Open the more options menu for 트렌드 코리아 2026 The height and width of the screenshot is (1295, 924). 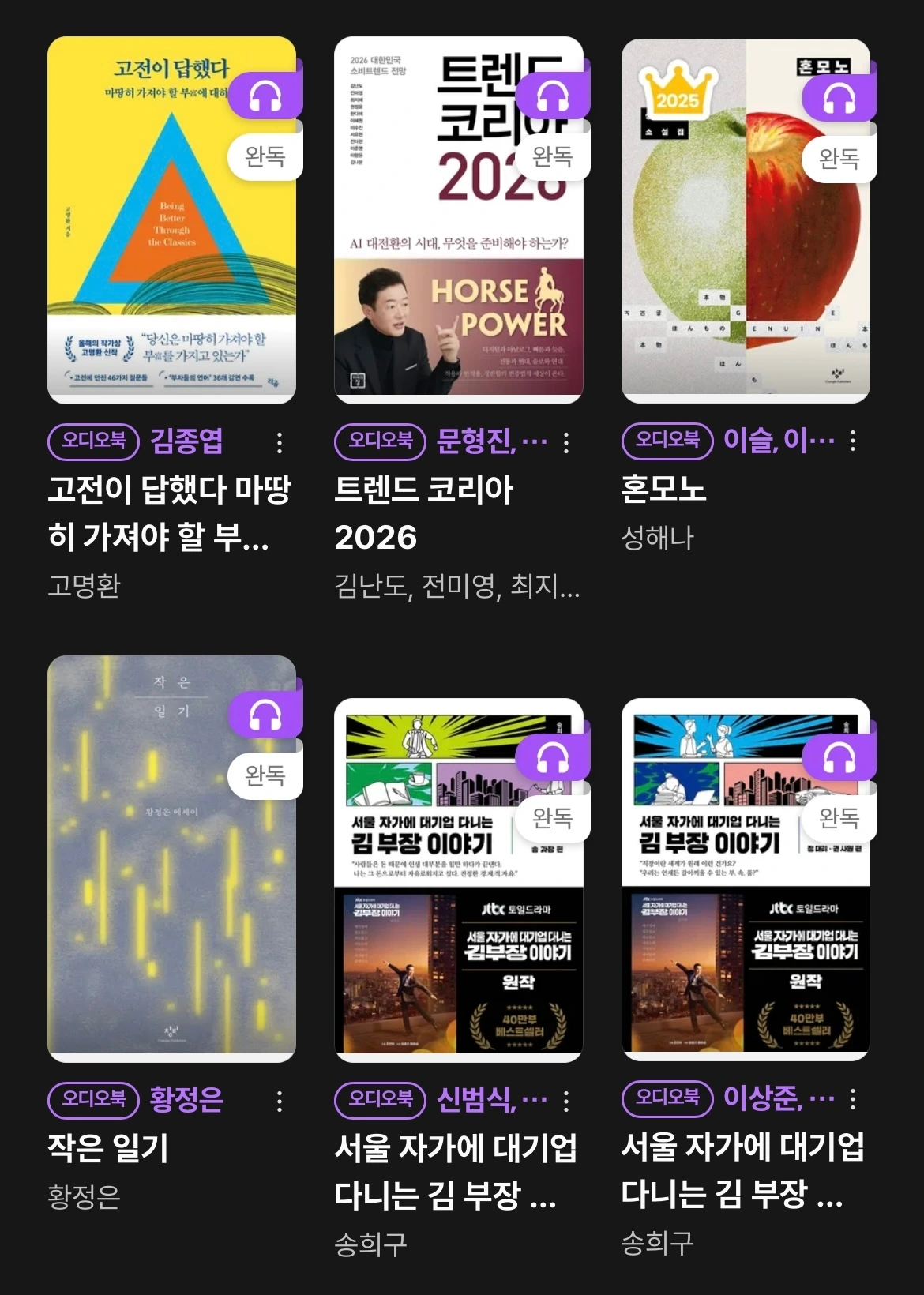tap(566, 442)
